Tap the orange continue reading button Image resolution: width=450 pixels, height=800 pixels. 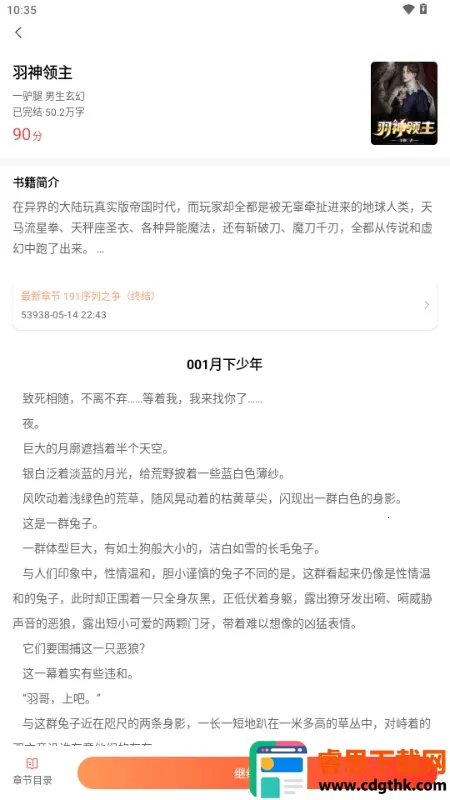(x=257, y=773)
